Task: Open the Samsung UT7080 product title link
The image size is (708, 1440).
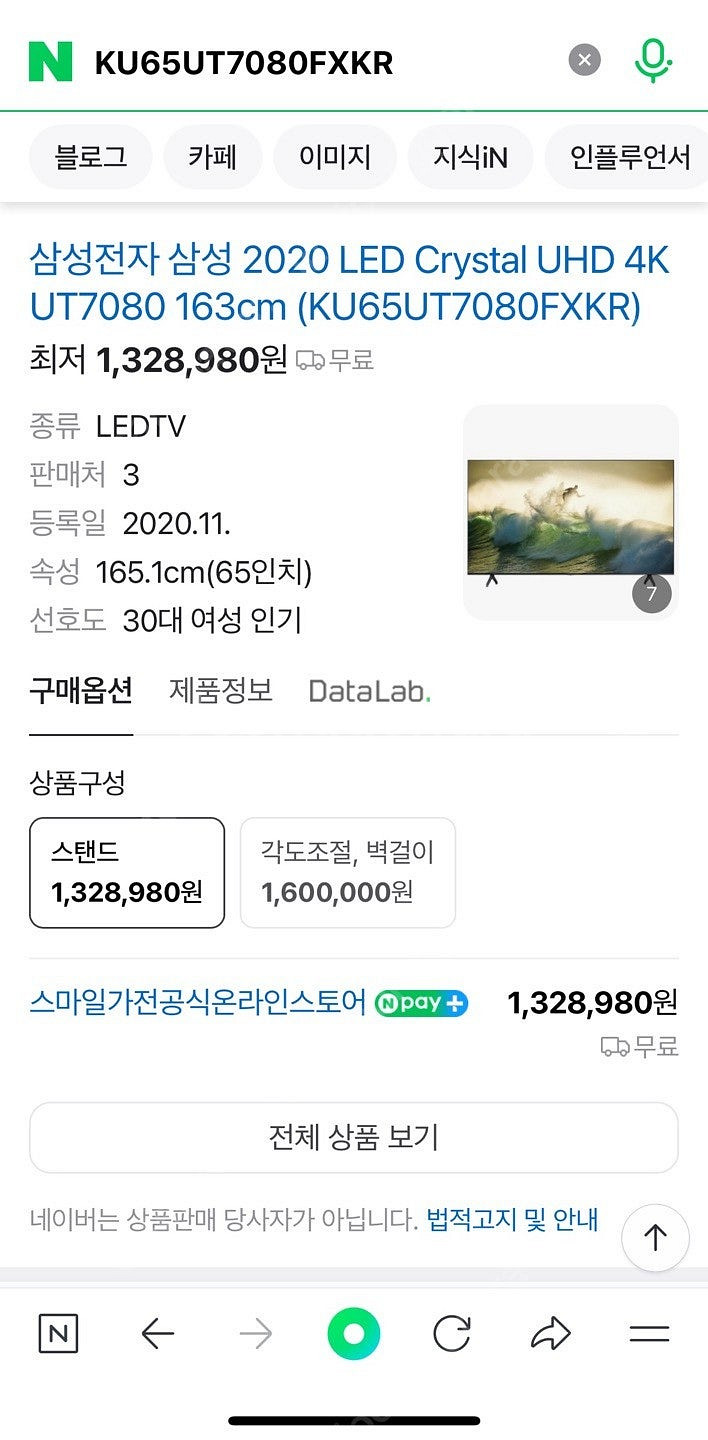Action: pyautogui.click(x=349, y=284)
